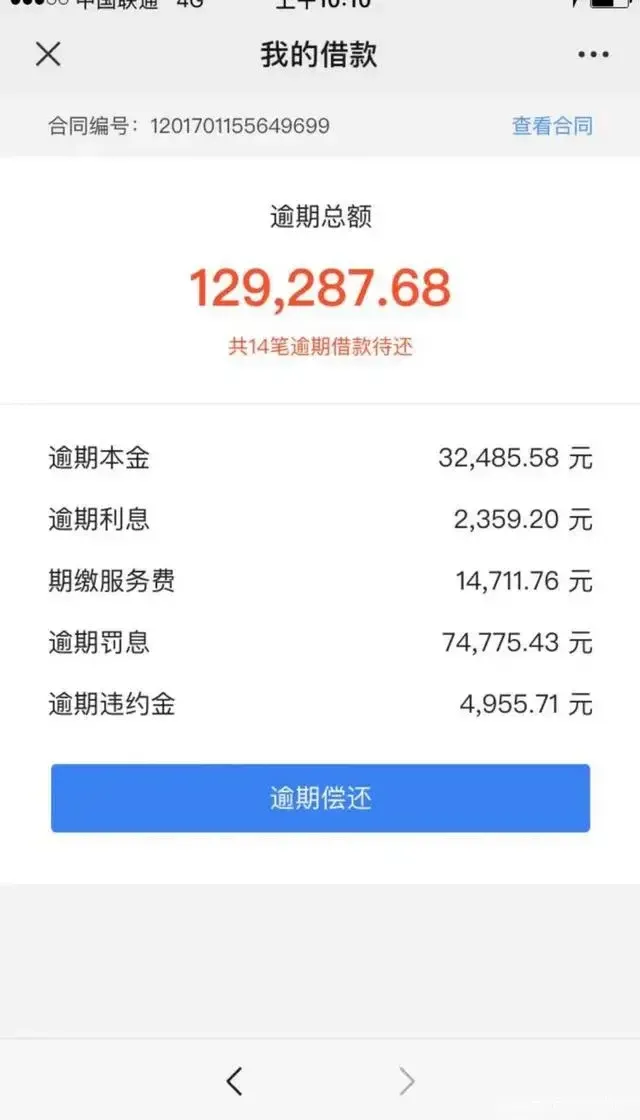Go back with the browser back arrow
Screen dimensions: 640x1120
(x=234, y=1081)
